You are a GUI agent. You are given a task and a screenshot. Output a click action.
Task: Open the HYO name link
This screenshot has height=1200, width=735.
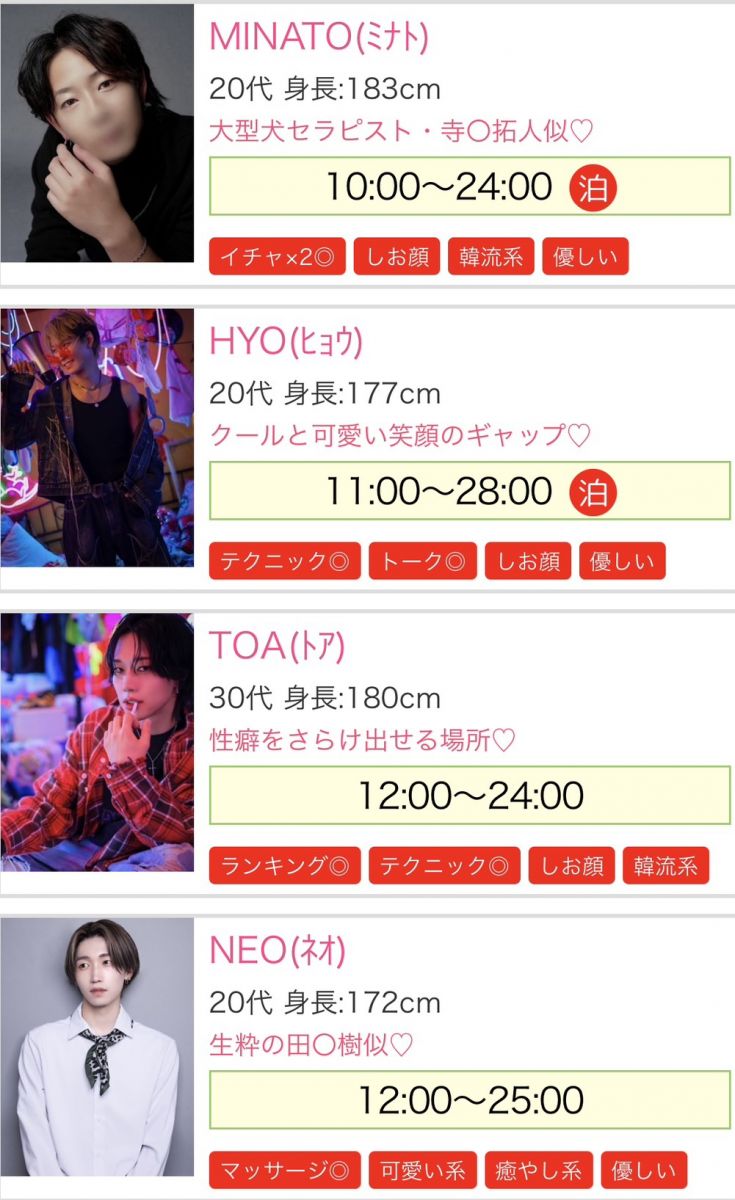pos(286,341)
